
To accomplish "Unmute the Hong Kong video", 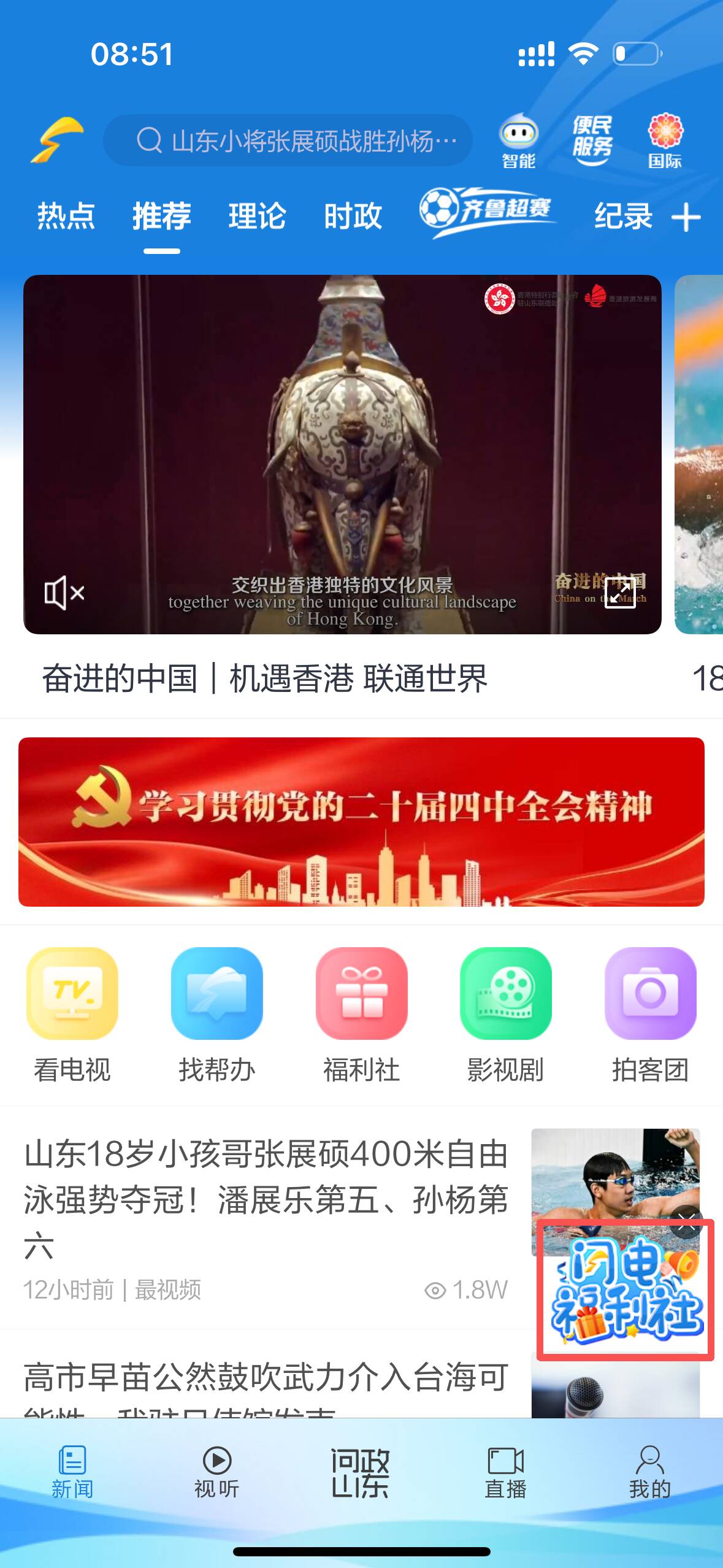I will coord(64,593).
